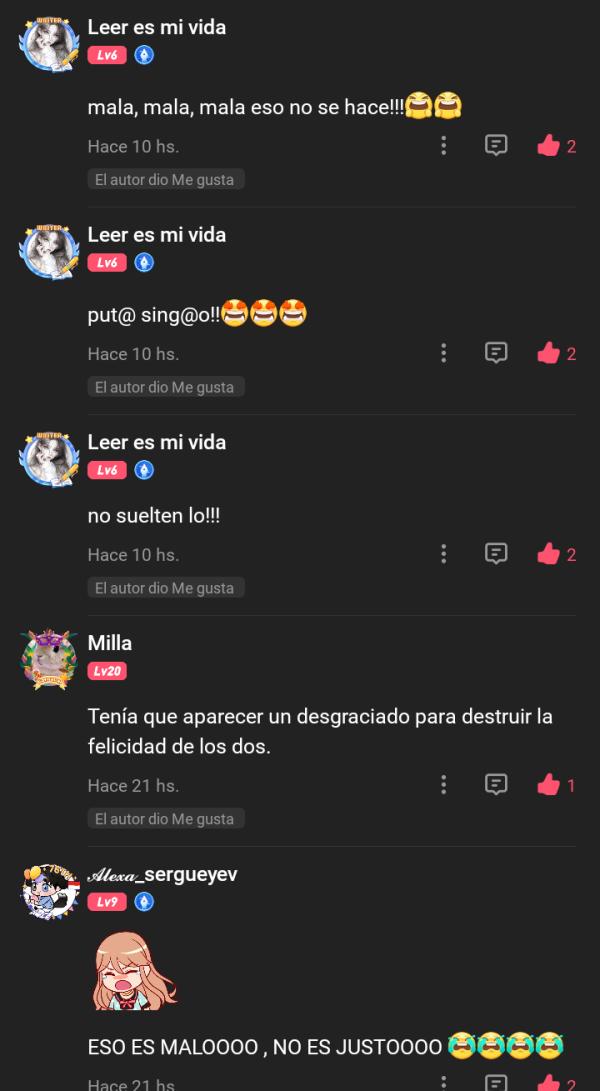Open the overflow menu on 'put@ sing@o!!'
600x1091 pixels.
[443, 353]
